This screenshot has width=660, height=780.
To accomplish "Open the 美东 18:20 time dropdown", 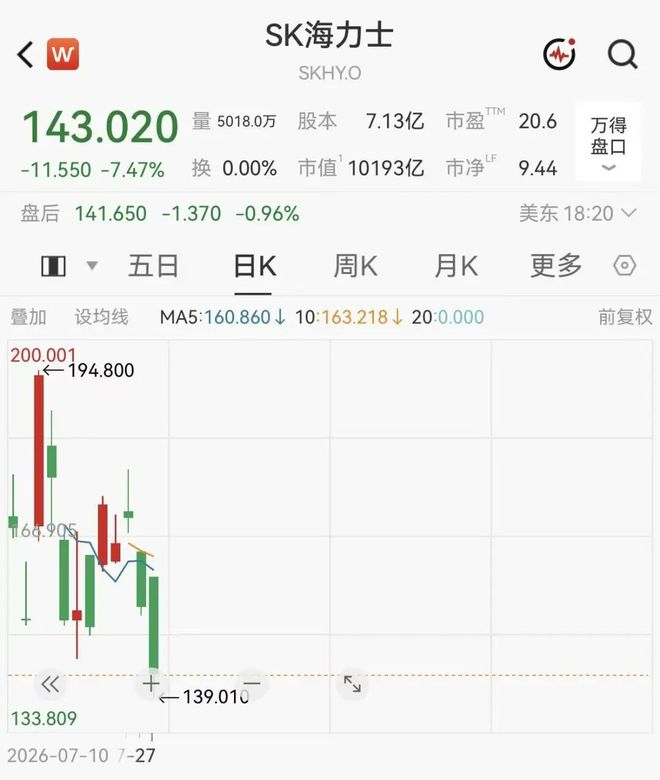I will 577,213.
